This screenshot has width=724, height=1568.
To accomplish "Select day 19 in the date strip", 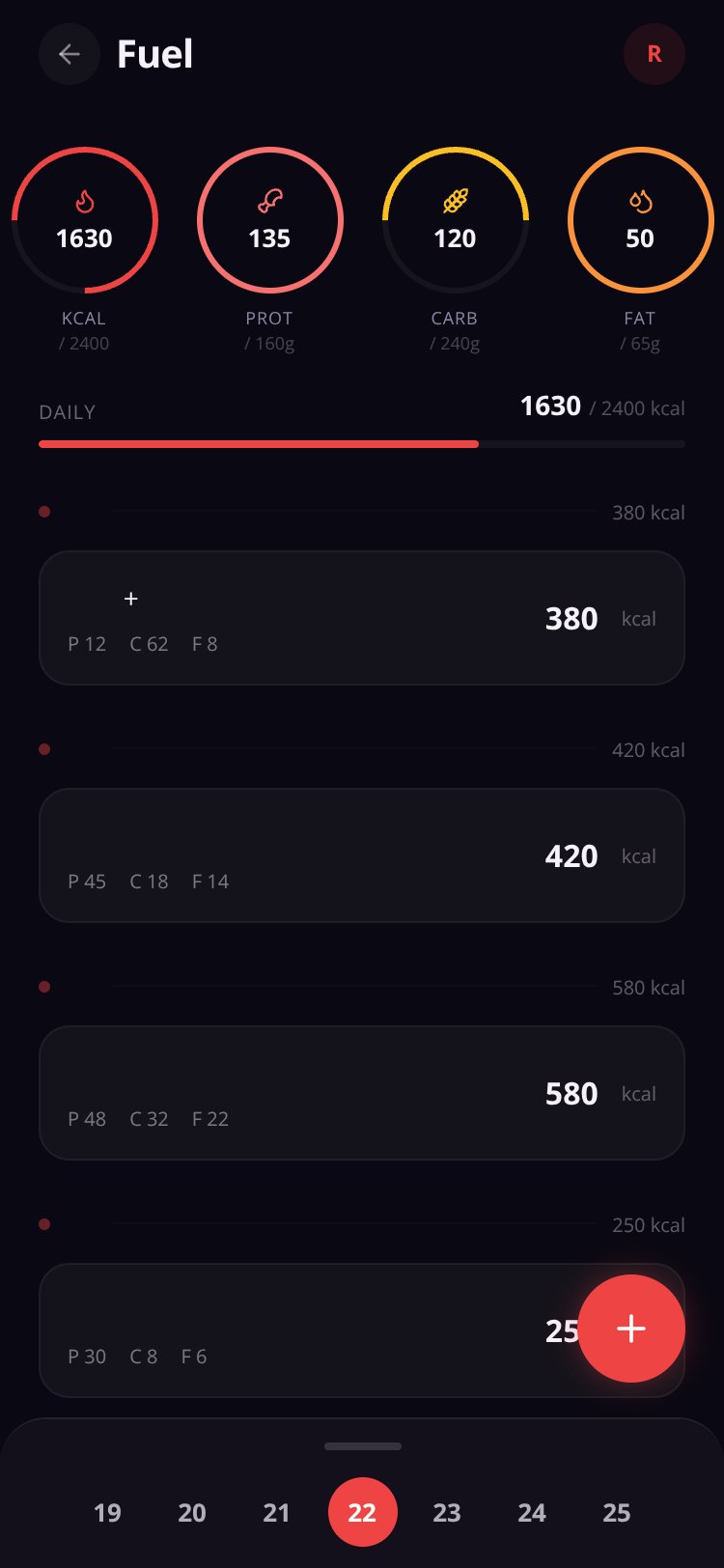I will click(107, 1512).
